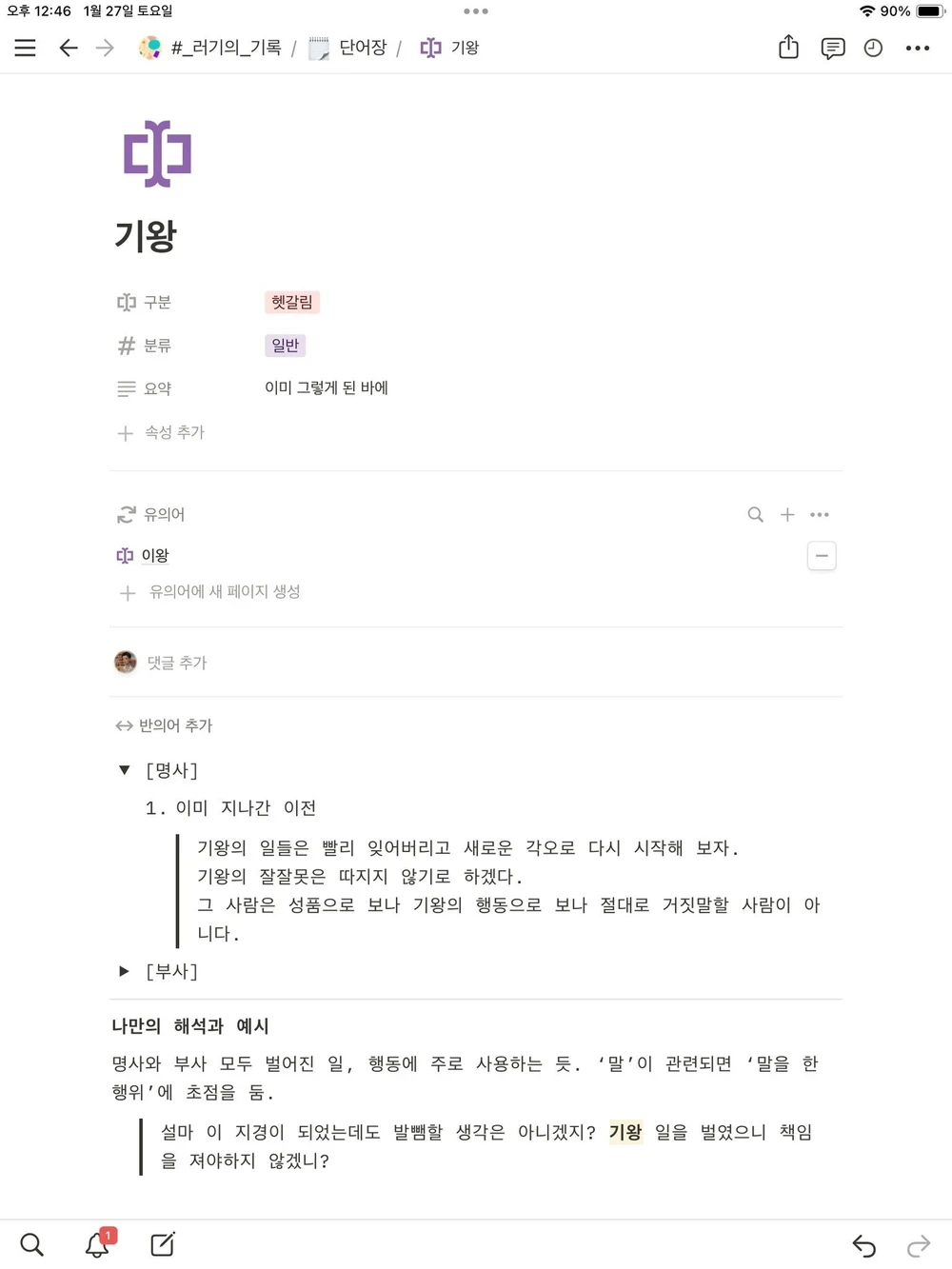This screenshot has width=952, height=1269.
Task: Open 단어장 breadcrumb
Action: [x=362, y=48]
